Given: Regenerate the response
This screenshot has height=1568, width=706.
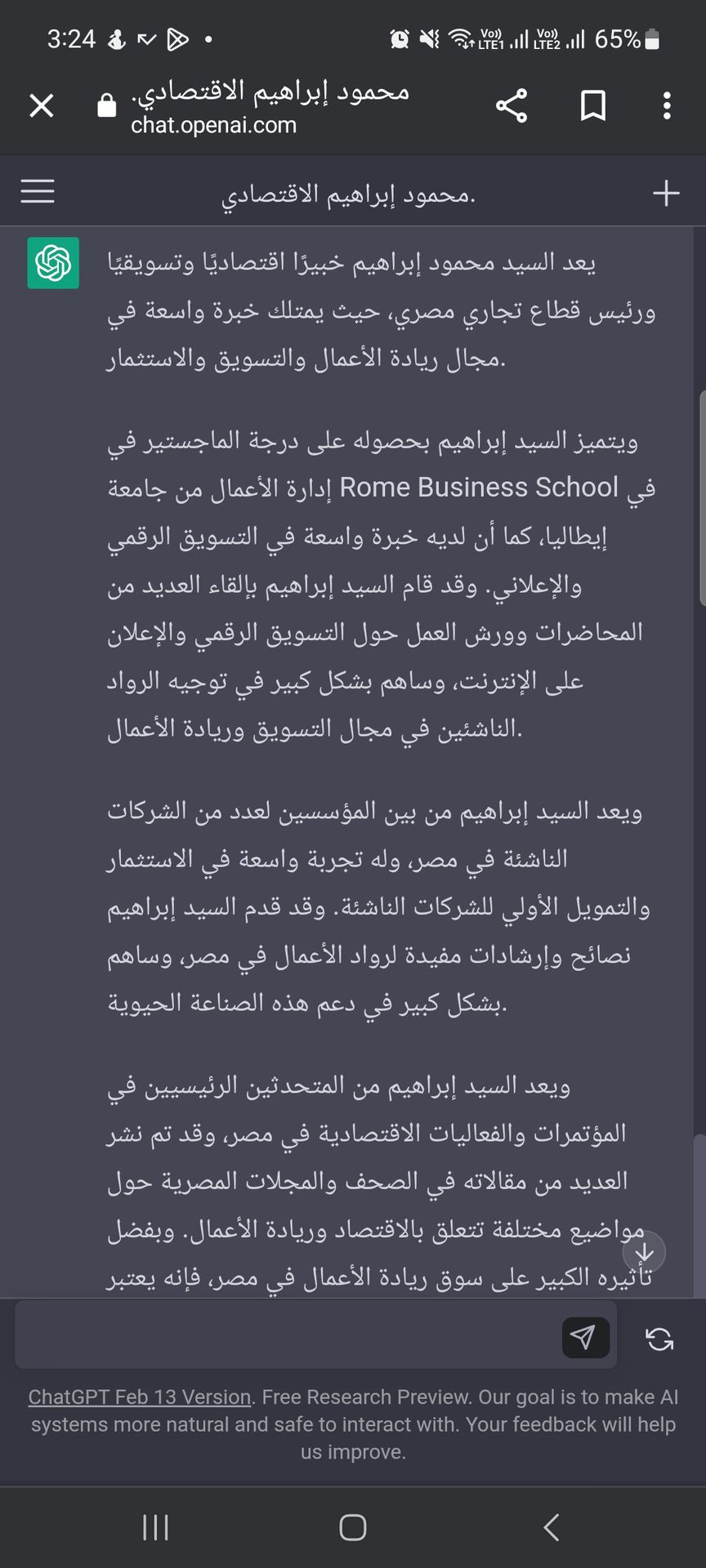Looking at the screenshot, I should tap(659, 1339).
